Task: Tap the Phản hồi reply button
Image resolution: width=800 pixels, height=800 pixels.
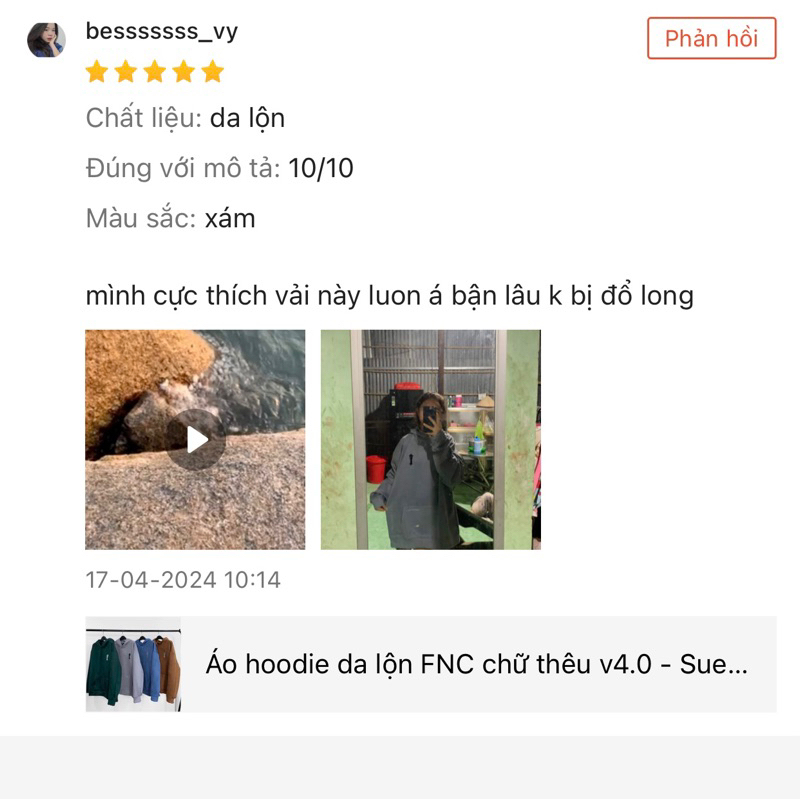Action: pos(711,39)
